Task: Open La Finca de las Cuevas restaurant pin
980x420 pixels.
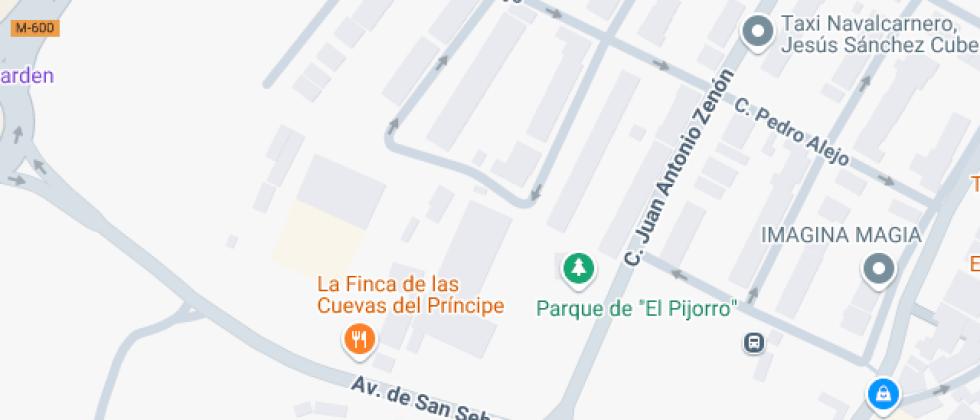Action: coord(359,340)
